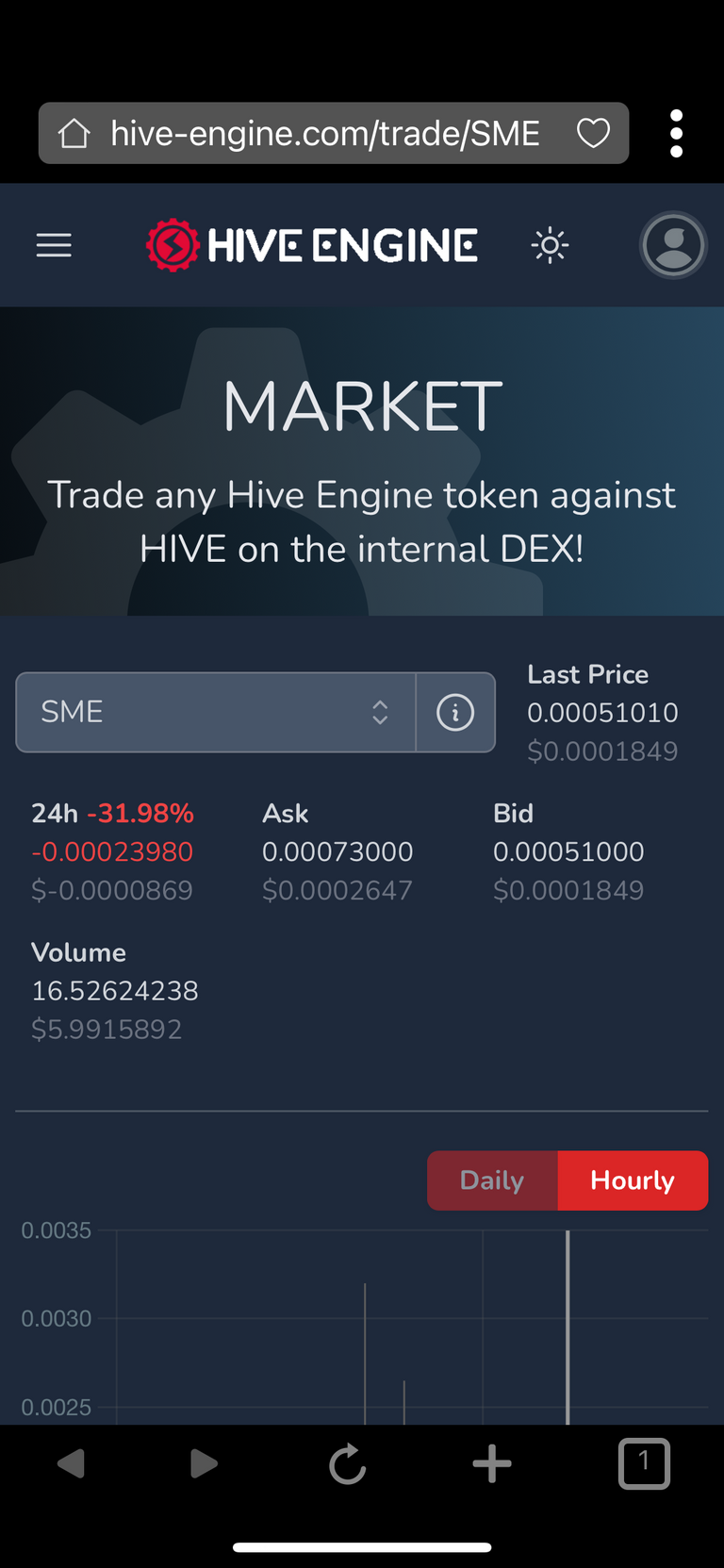Tap the browser address bar URL
The width and height of the screenshot is (724, 1568).
325,133
